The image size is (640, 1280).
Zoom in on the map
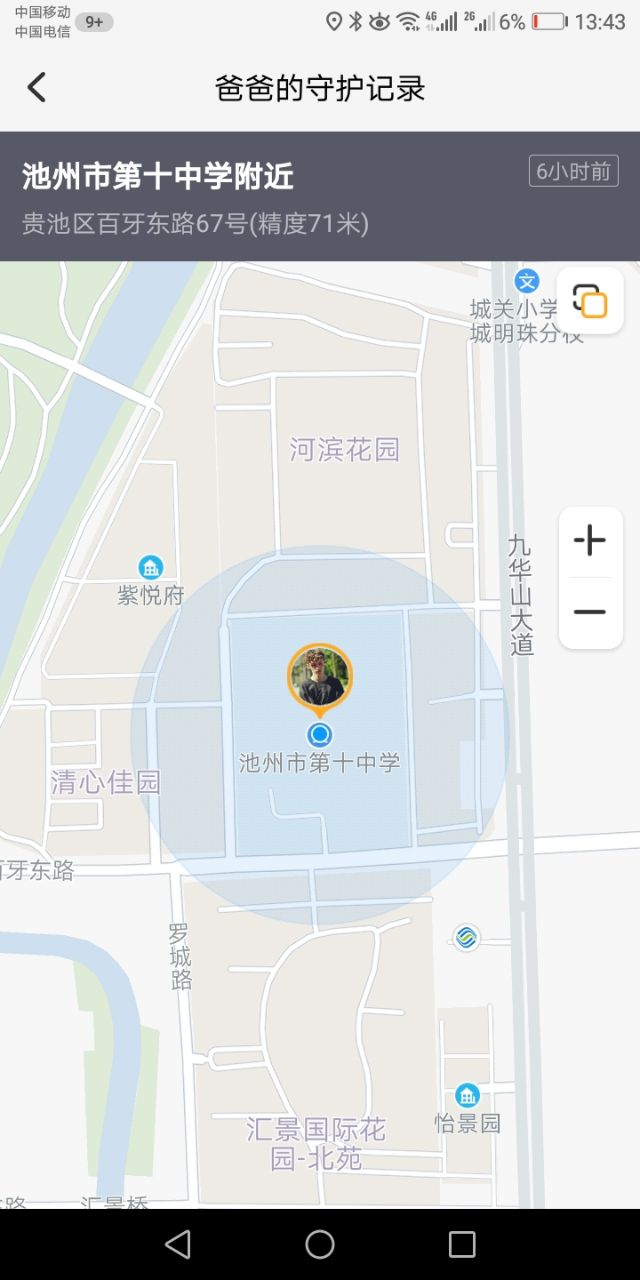pyautogui.click(x=590, y=541)
